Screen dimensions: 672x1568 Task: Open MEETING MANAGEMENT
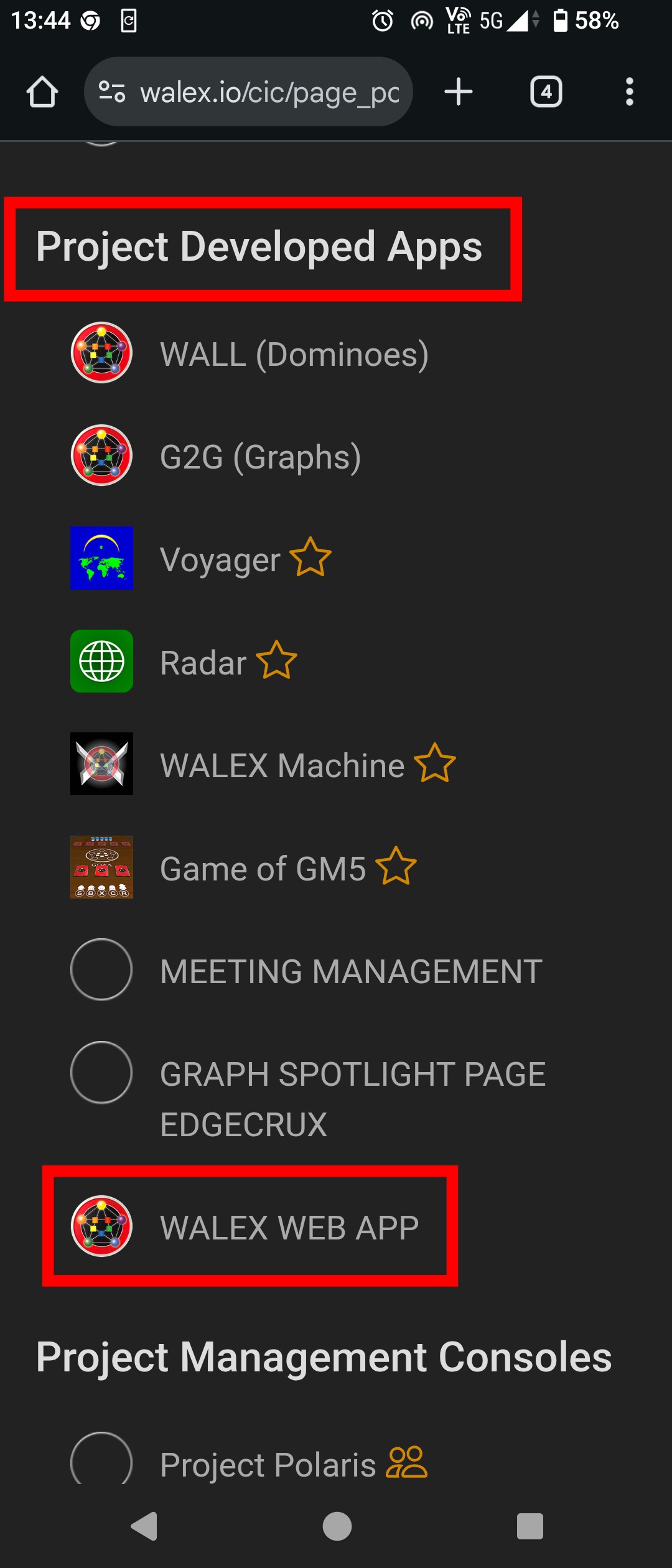(x=351, y=971)
